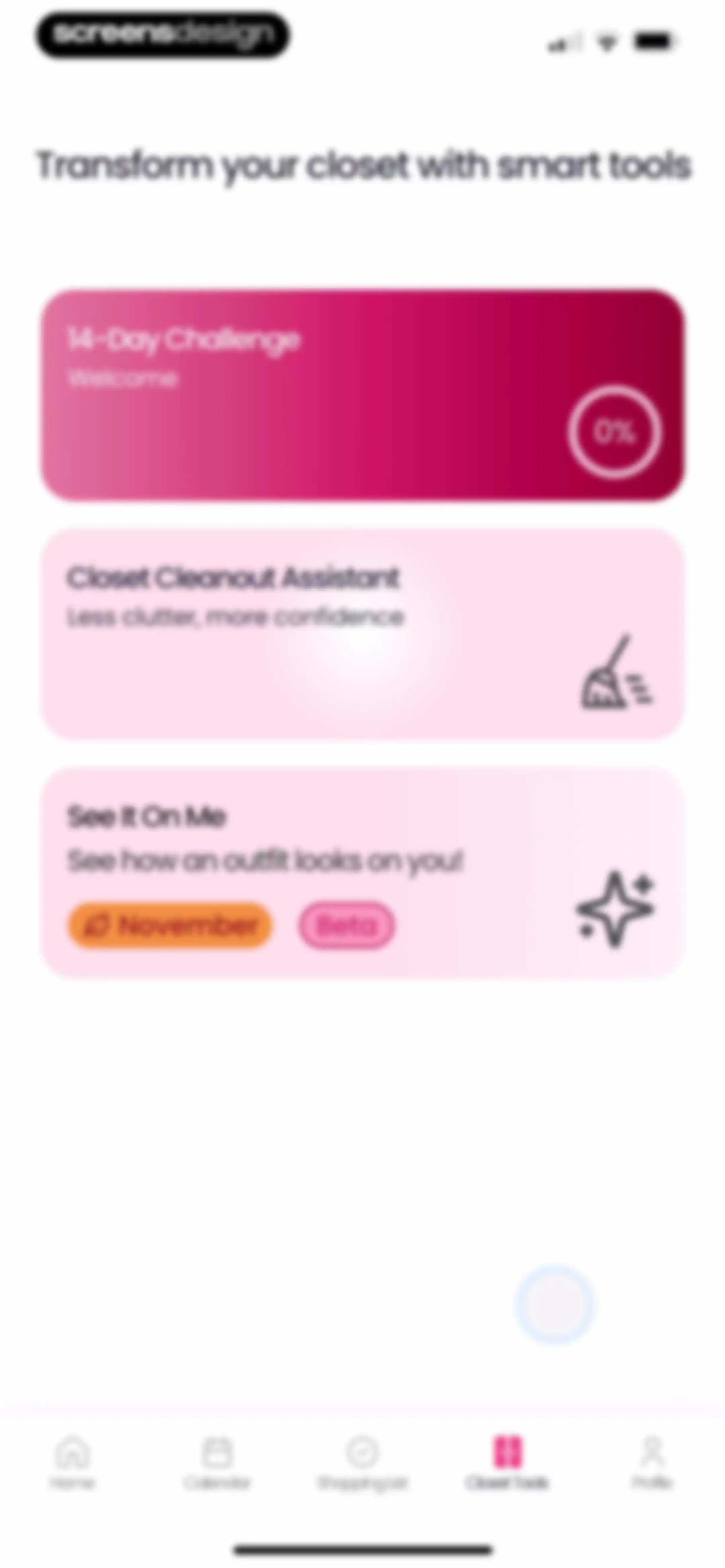Open the Closet Cleanout Assistant card
Image resolution: width=725 pixels, height=1568 pixels.
[x=362, y=634]
